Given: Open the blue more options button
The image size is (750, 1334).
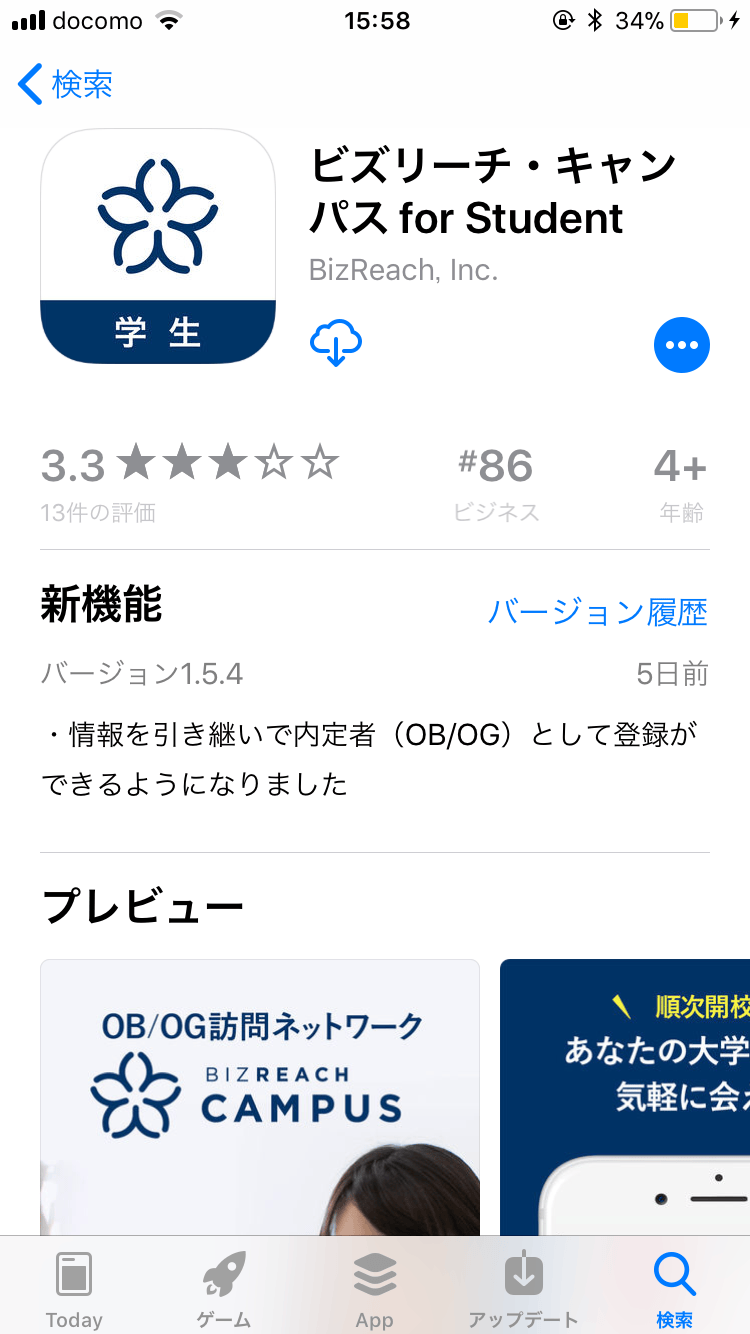Looking at the screenshot, I should click(x=681, y=346).
